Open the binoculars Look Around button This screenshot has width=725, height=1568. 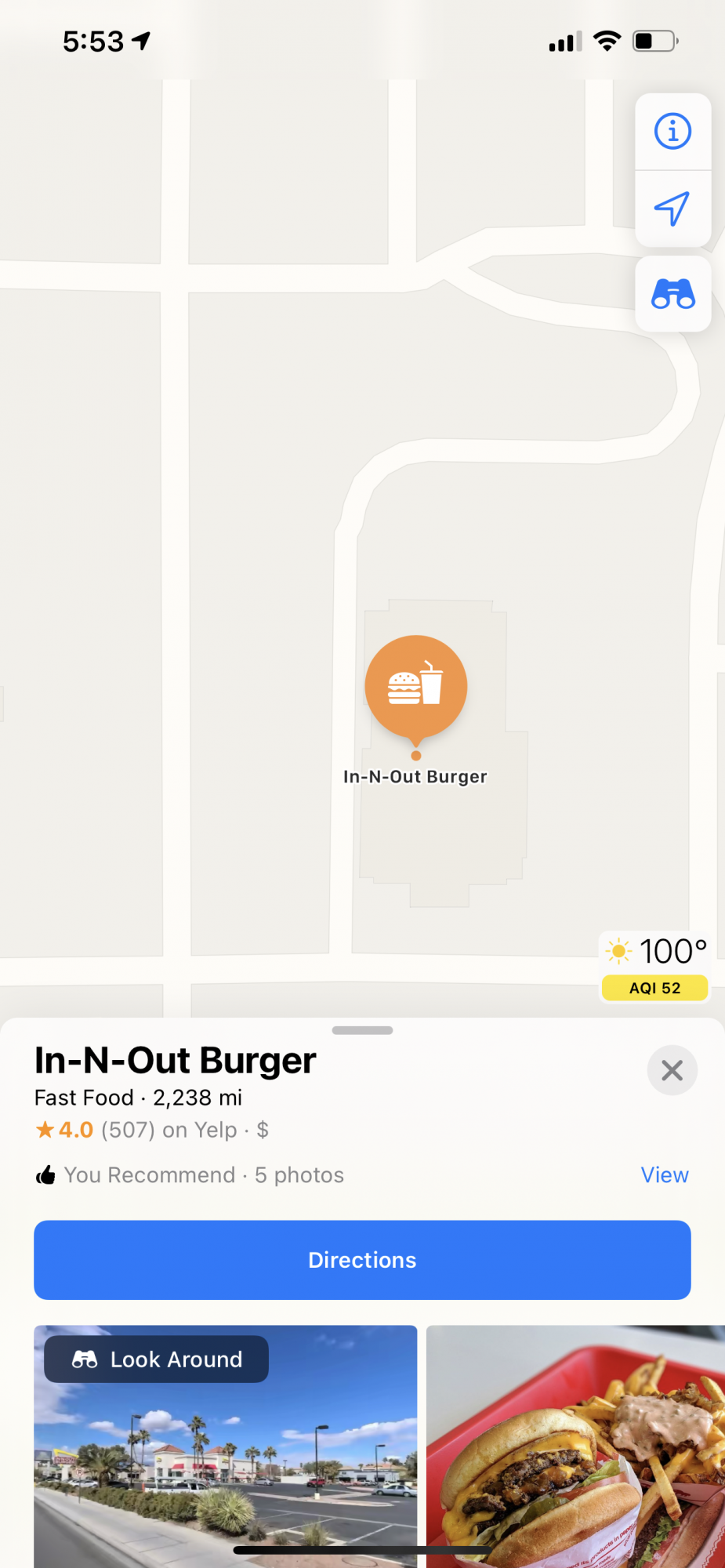(x=672, y=294)
